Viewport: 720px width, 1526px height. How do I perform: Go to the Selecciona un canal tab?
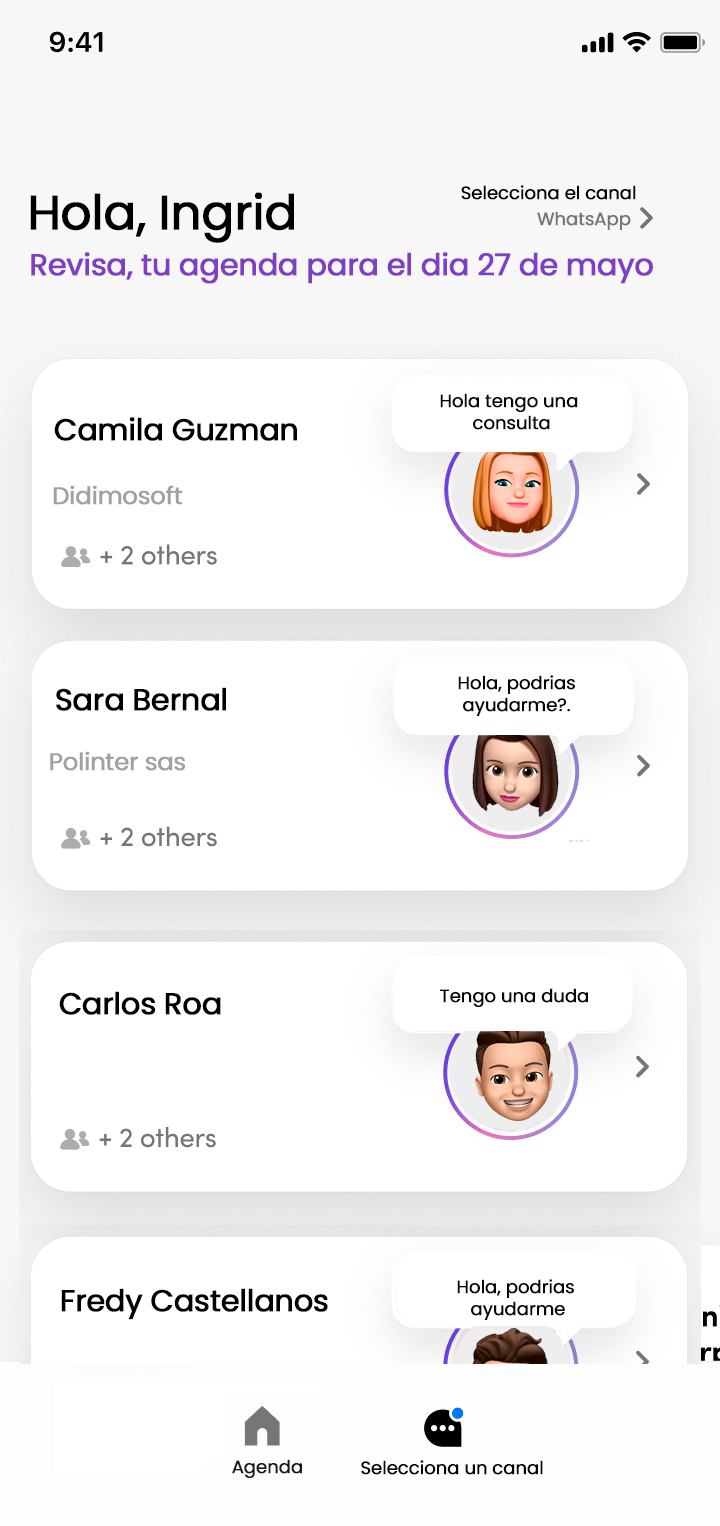451,1441
